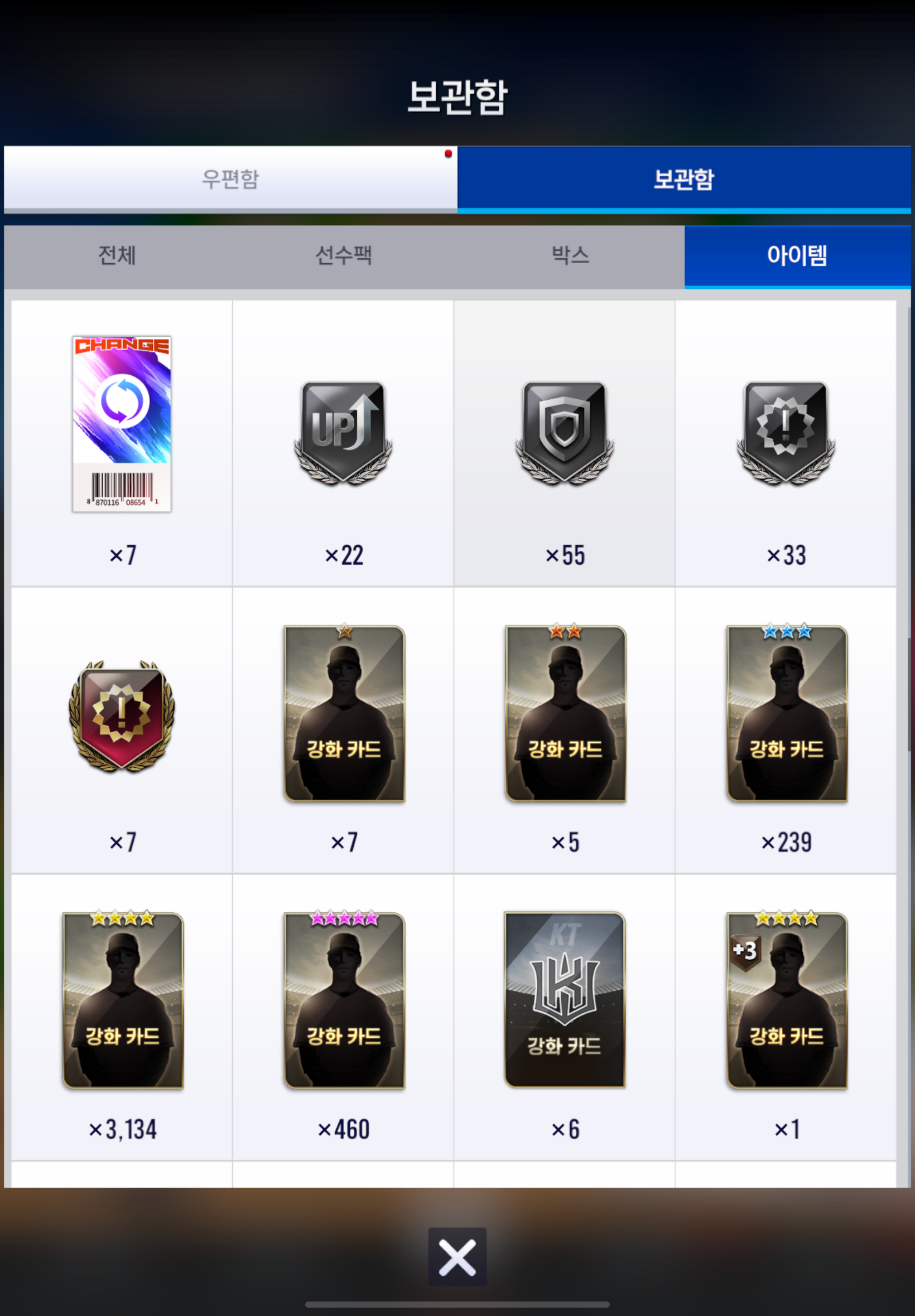Open the red gold exclamation badge ×7
This screenshot has width=915, height=1316.
(x=122, y=716)
